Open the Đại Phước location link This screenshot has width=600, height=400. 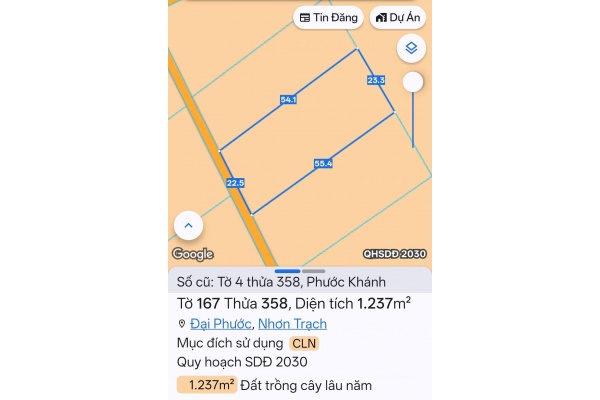[221, 324]
